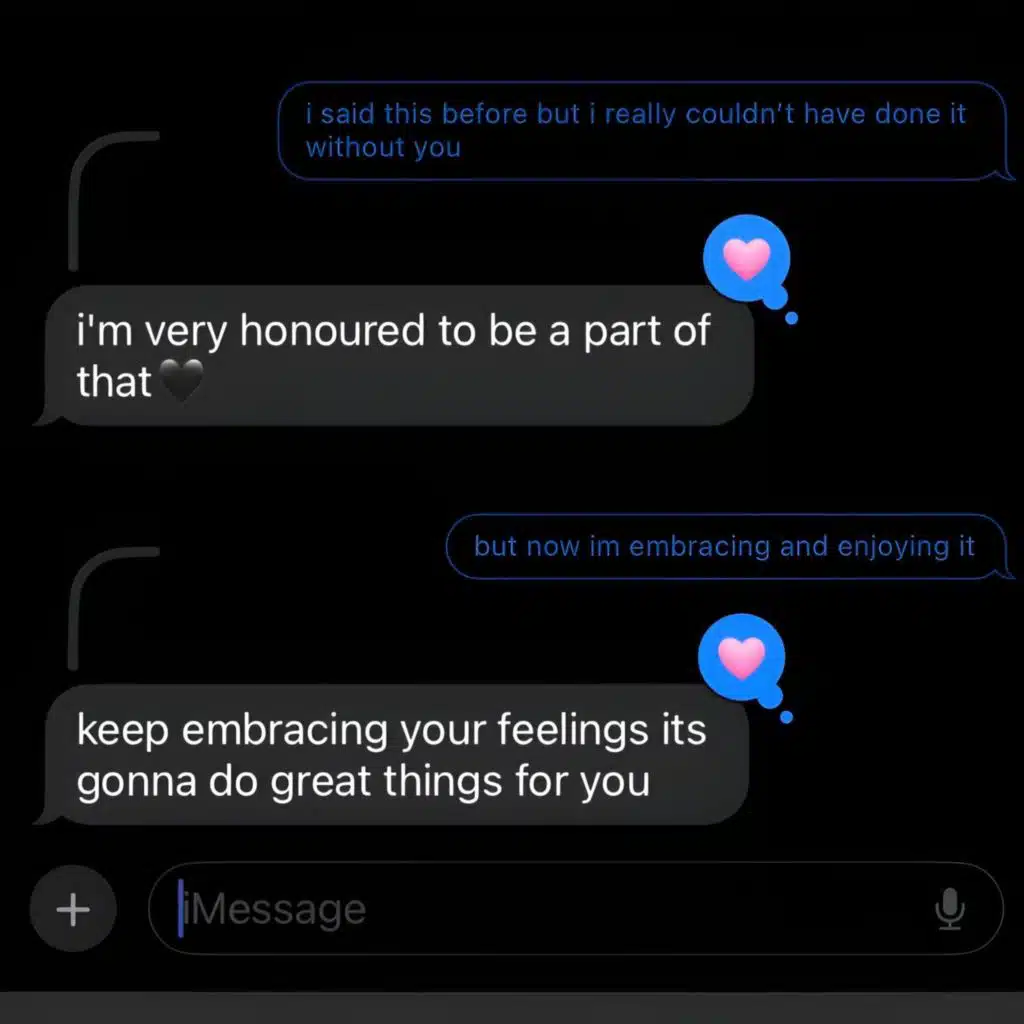
Task: Start dictation with the microphone icon
Action: coord(949,908)
